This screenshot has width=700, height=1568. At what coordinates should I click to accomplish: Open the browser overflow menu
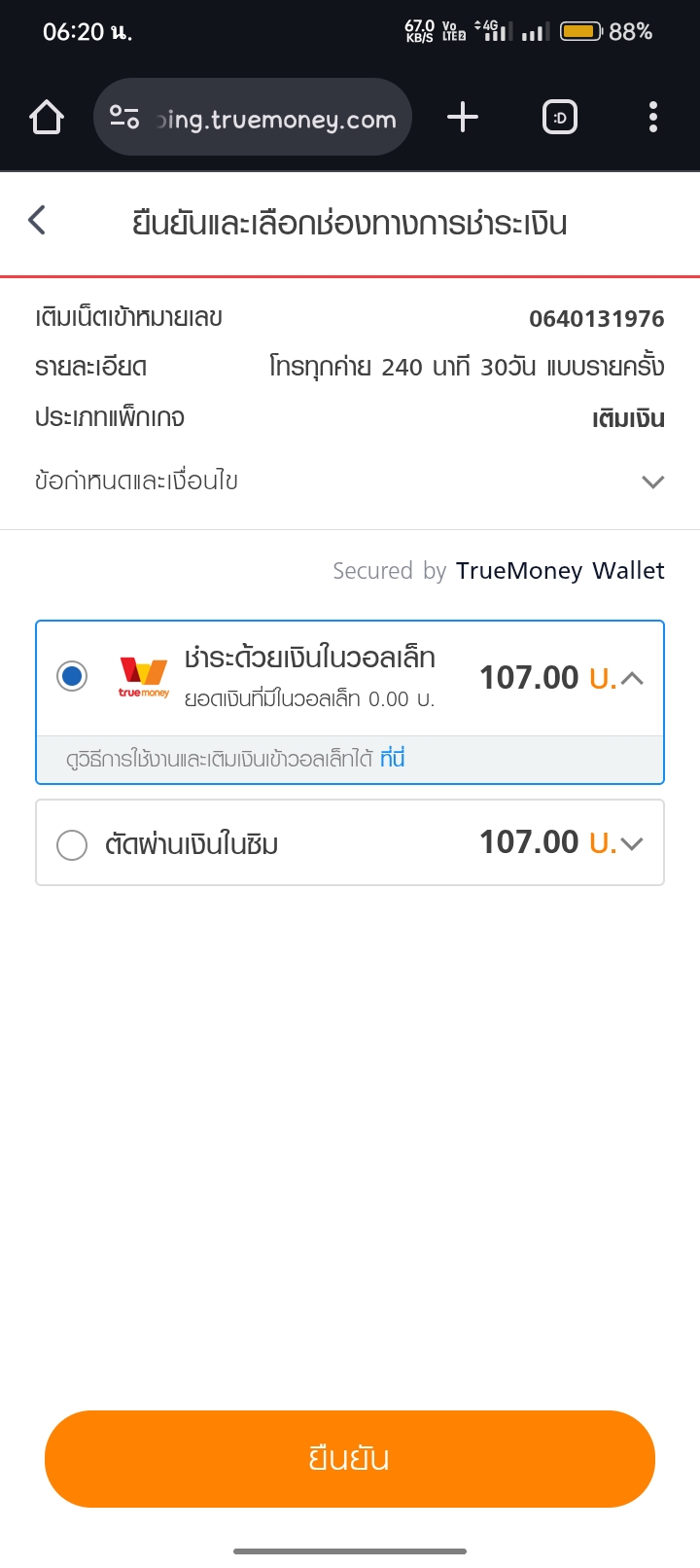click(653, 118)
